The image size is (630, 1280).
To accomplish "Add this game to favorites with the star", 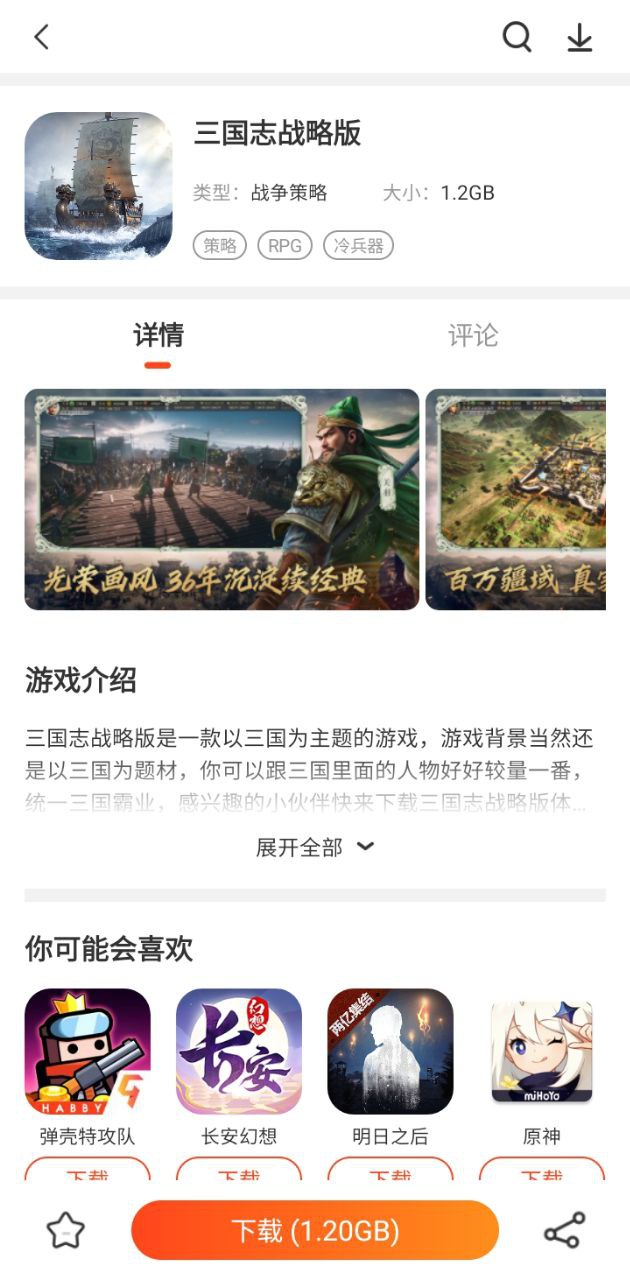I will click(66, 1230).
